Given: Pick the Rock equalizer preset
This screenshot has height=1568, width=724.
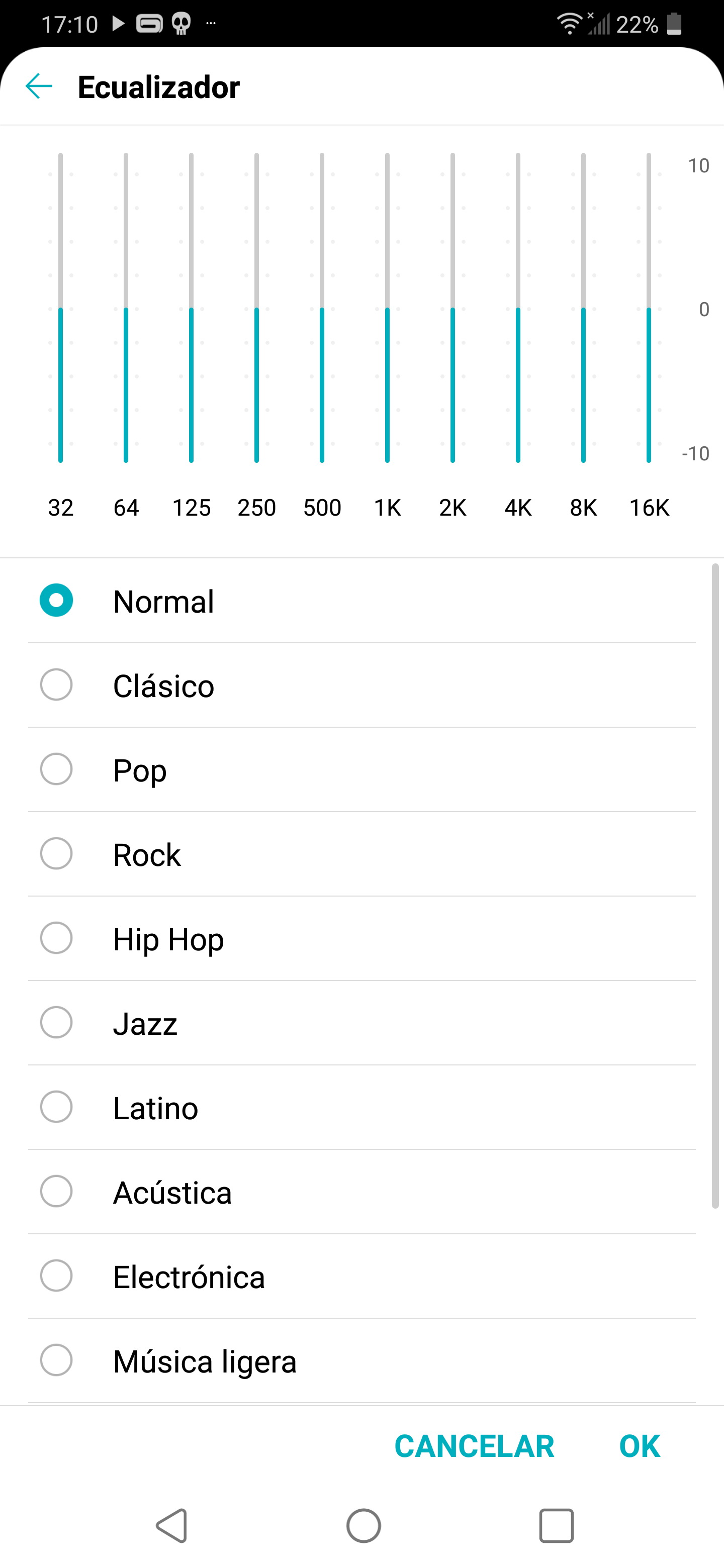Looking at the screenshot, I should pos(361,854).
